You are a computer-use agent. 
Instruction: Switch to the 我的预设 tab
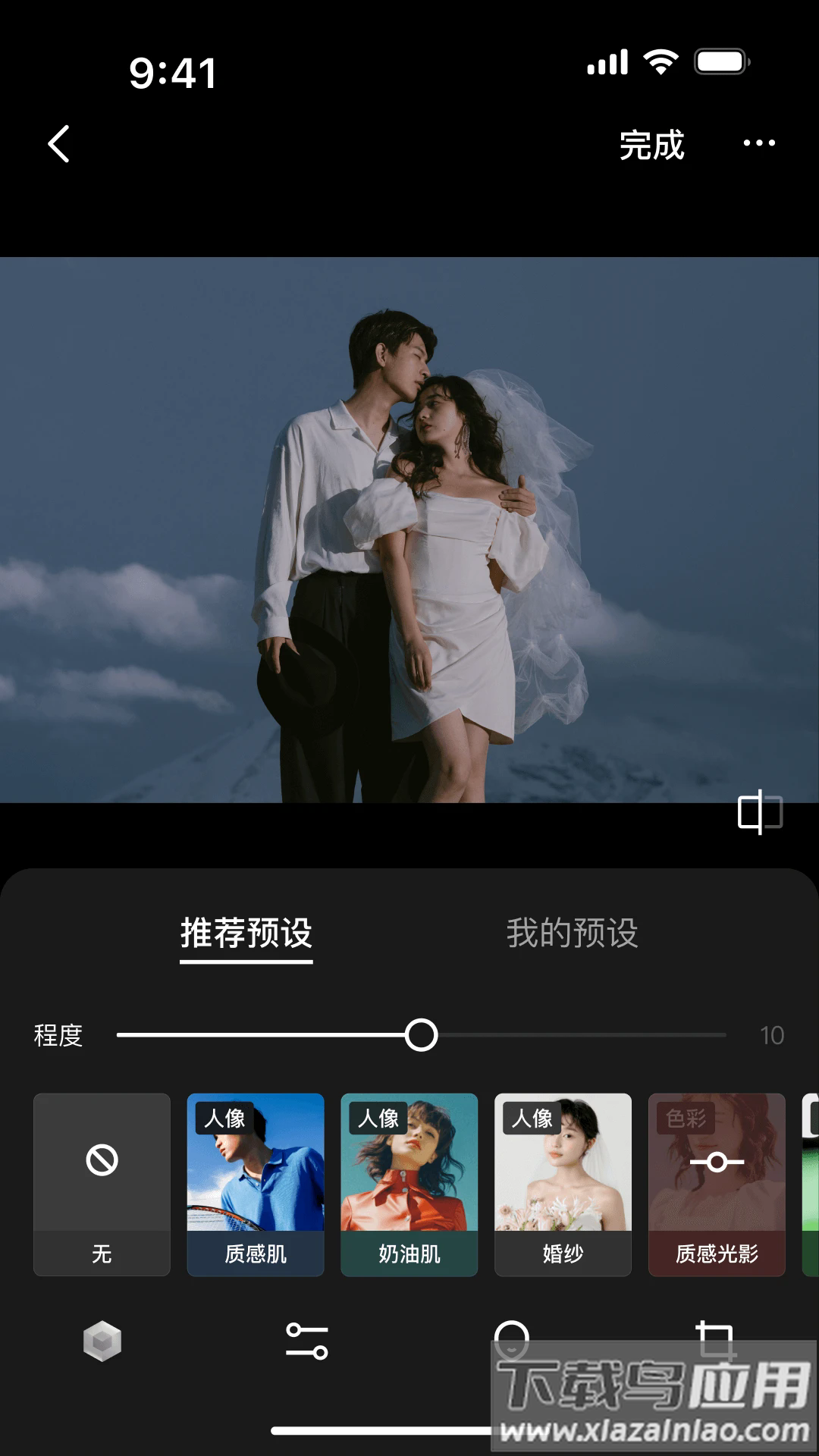click(x=574, y=935)
